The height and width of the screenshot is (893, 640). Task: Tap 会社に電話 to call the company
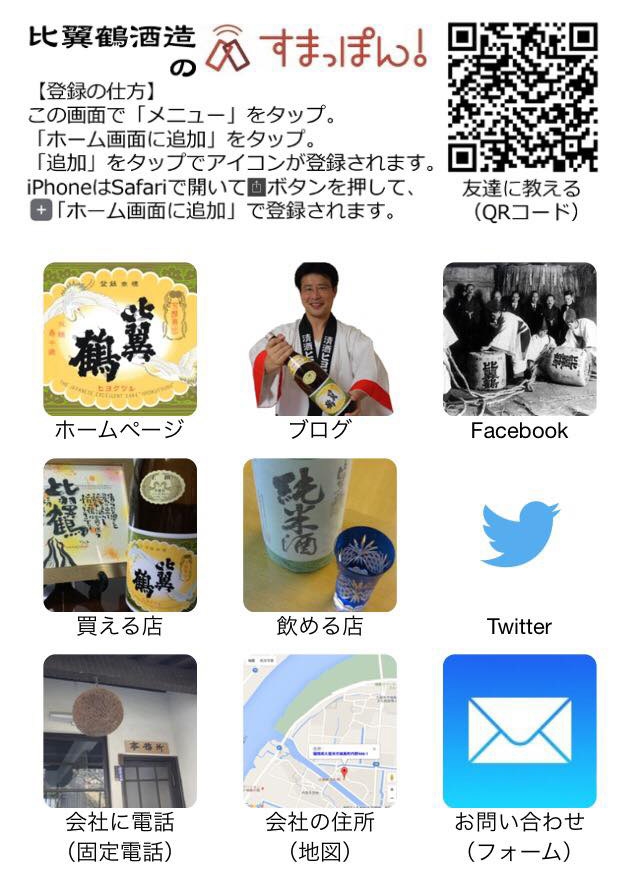(120, 731)
